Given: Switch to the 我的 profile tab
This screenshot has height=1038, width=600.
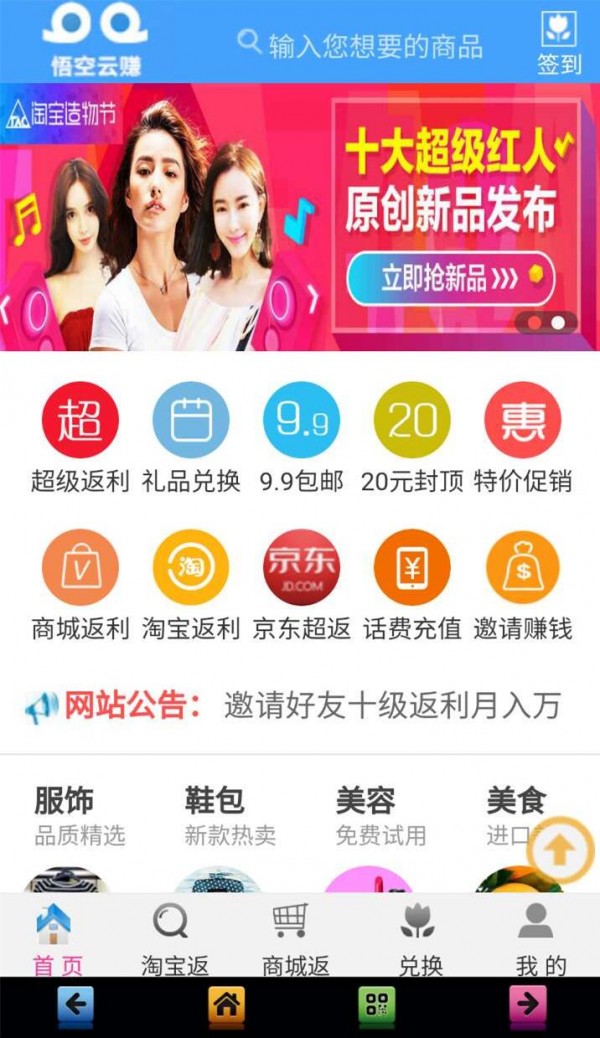Looking at the screenshot, I should click(x=540, y=938).
